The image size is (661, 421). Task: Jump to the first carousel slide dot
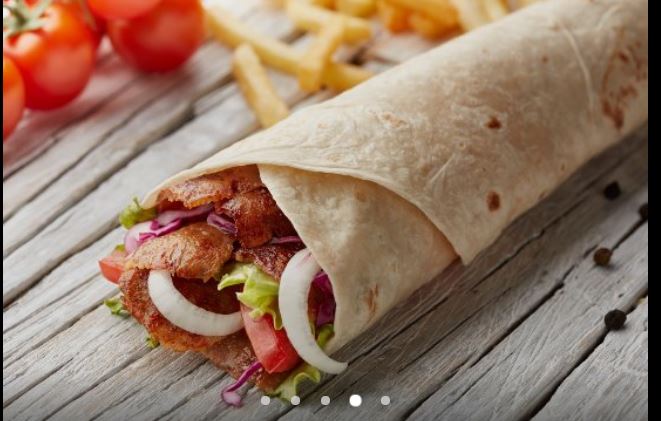click(265, 400)
